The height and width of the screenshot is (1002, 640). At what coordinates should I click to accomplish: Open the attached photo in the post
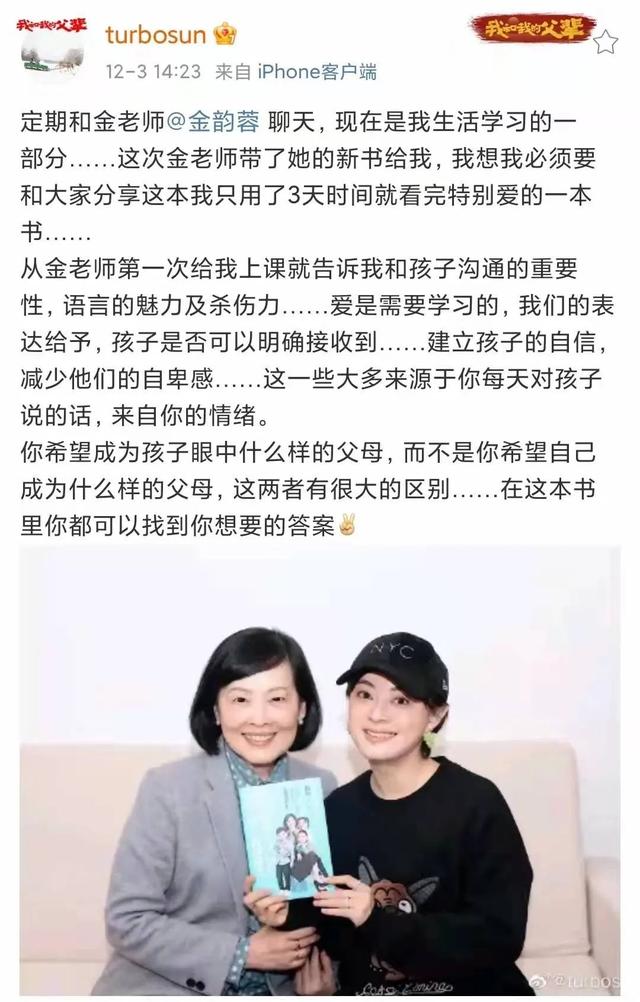[x=320, y=770]
